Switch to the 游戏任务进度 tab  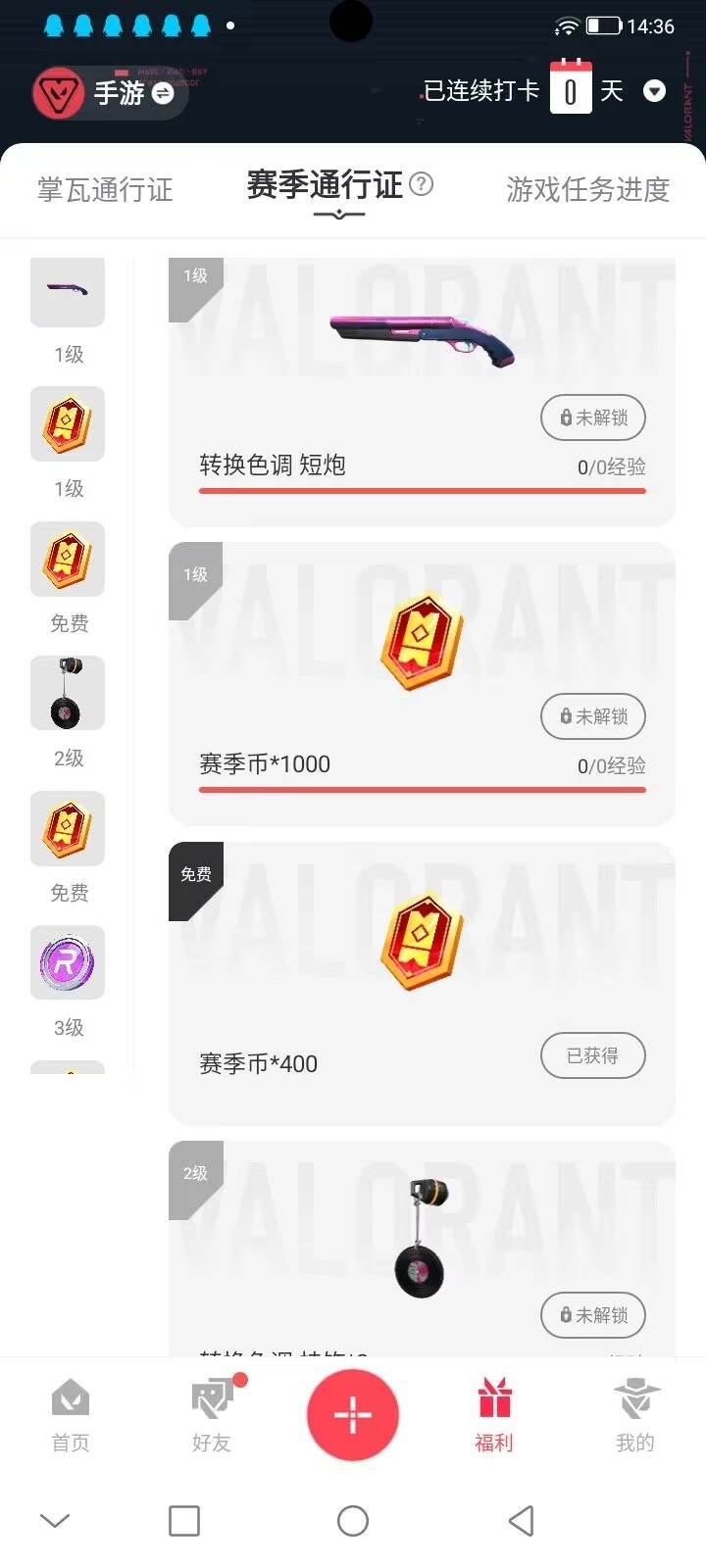[x=587, y=191]
